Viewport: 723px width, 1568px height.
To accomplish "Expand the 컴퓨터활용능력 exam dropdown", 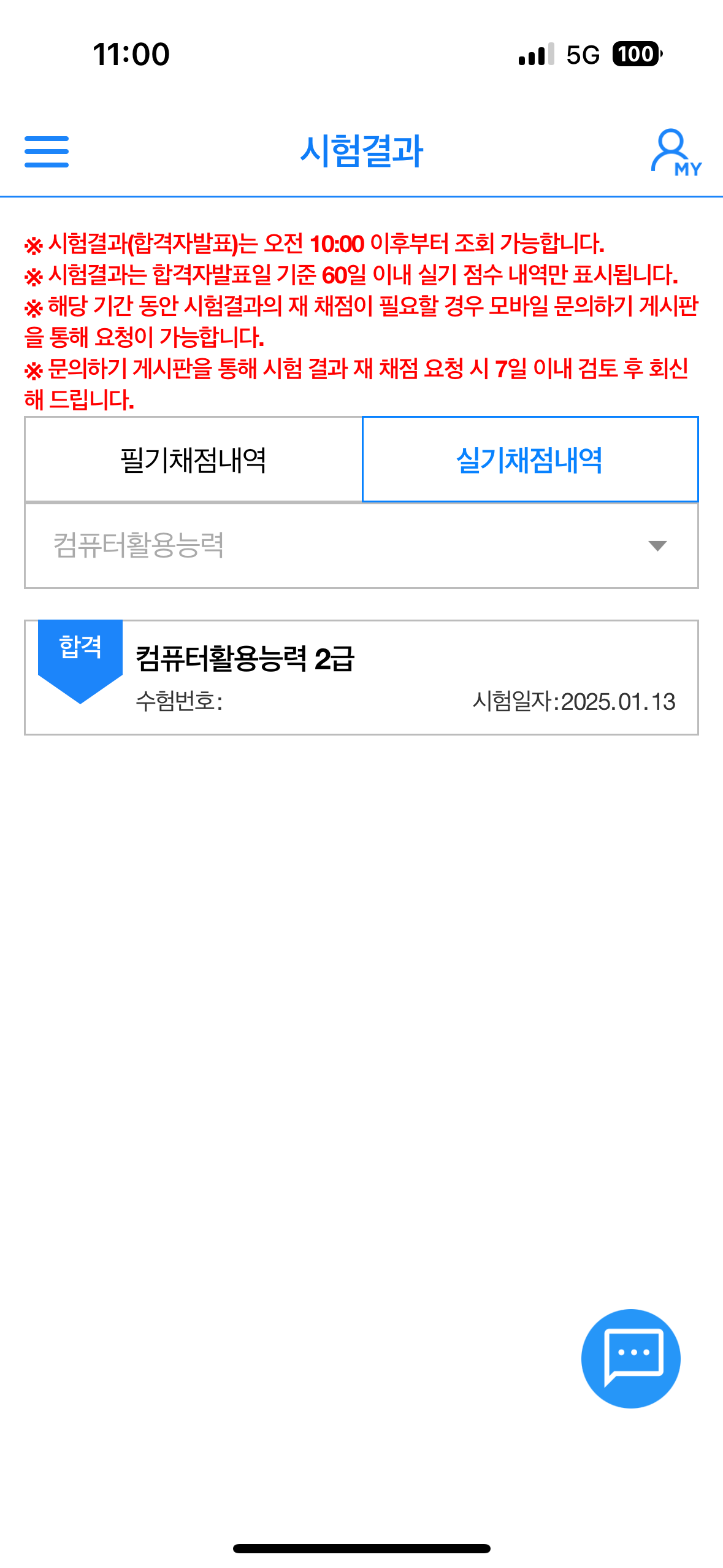I will [361, 545].
